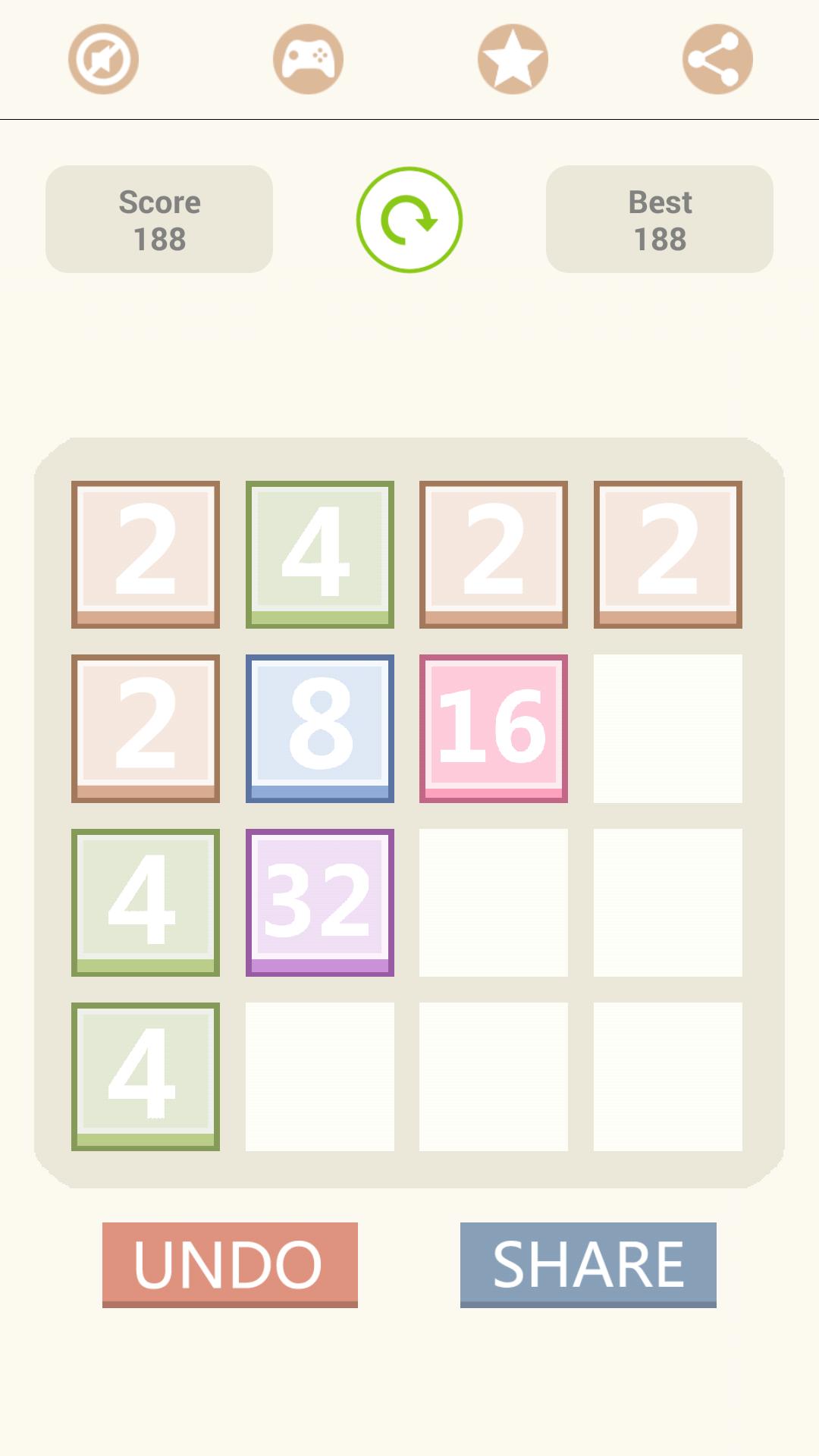Open the share icon in top bar
Screen dimensions: 819x1456
(x=717, y=59)
